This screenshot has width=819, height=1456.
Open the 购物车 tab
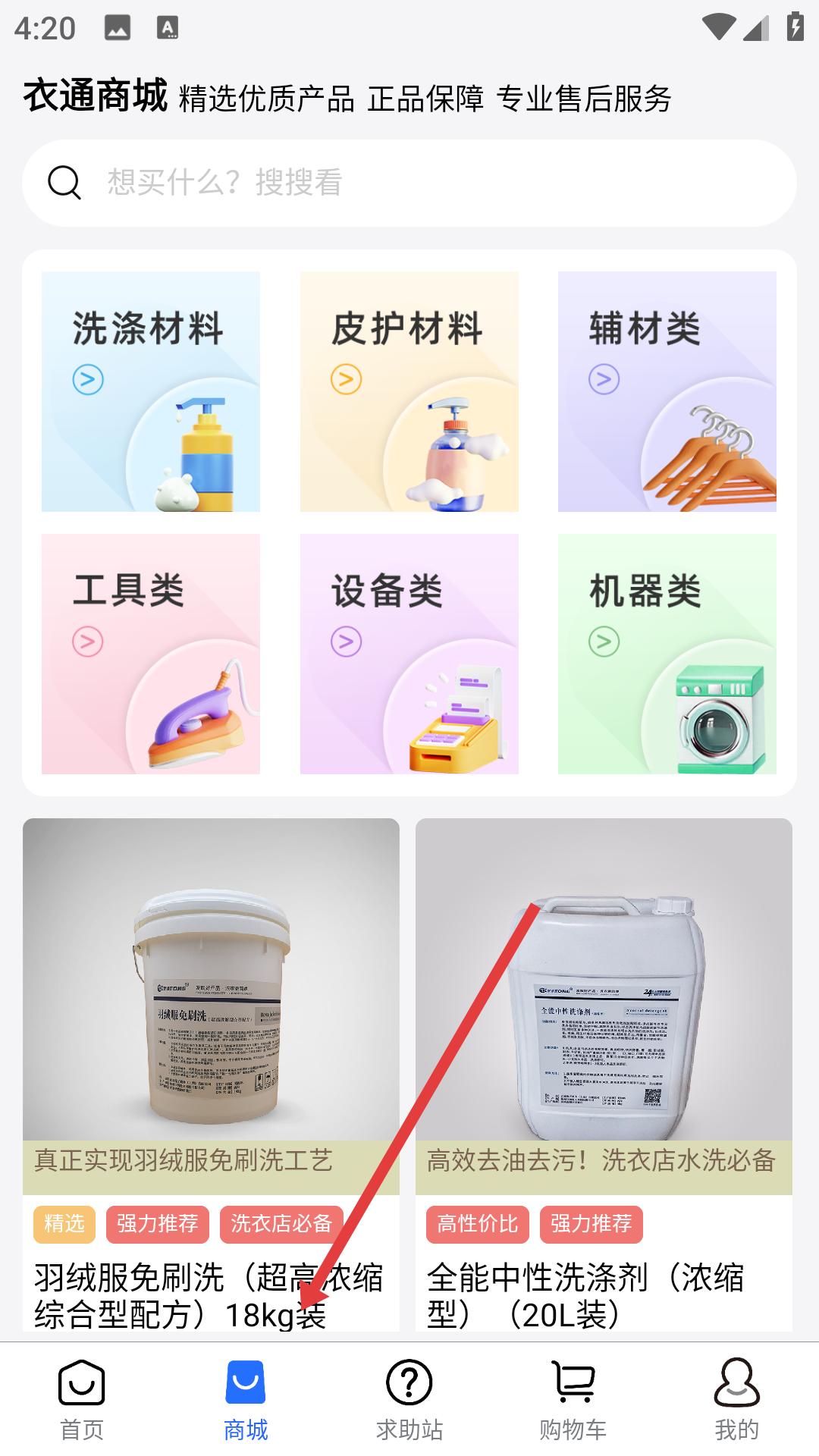(573, 1400)
